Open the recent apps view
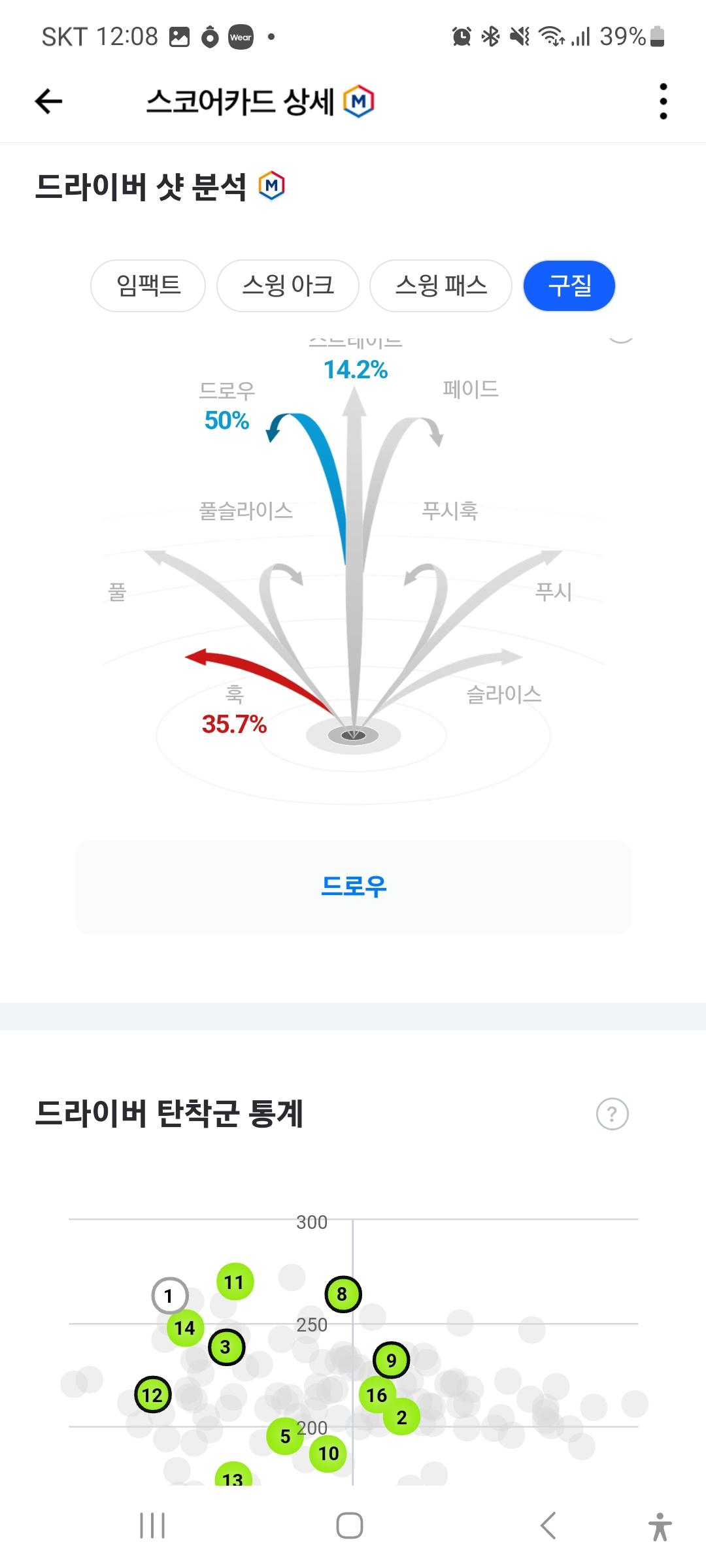Viewport: 706px width, 1568px height. (x=152, y=1526)
